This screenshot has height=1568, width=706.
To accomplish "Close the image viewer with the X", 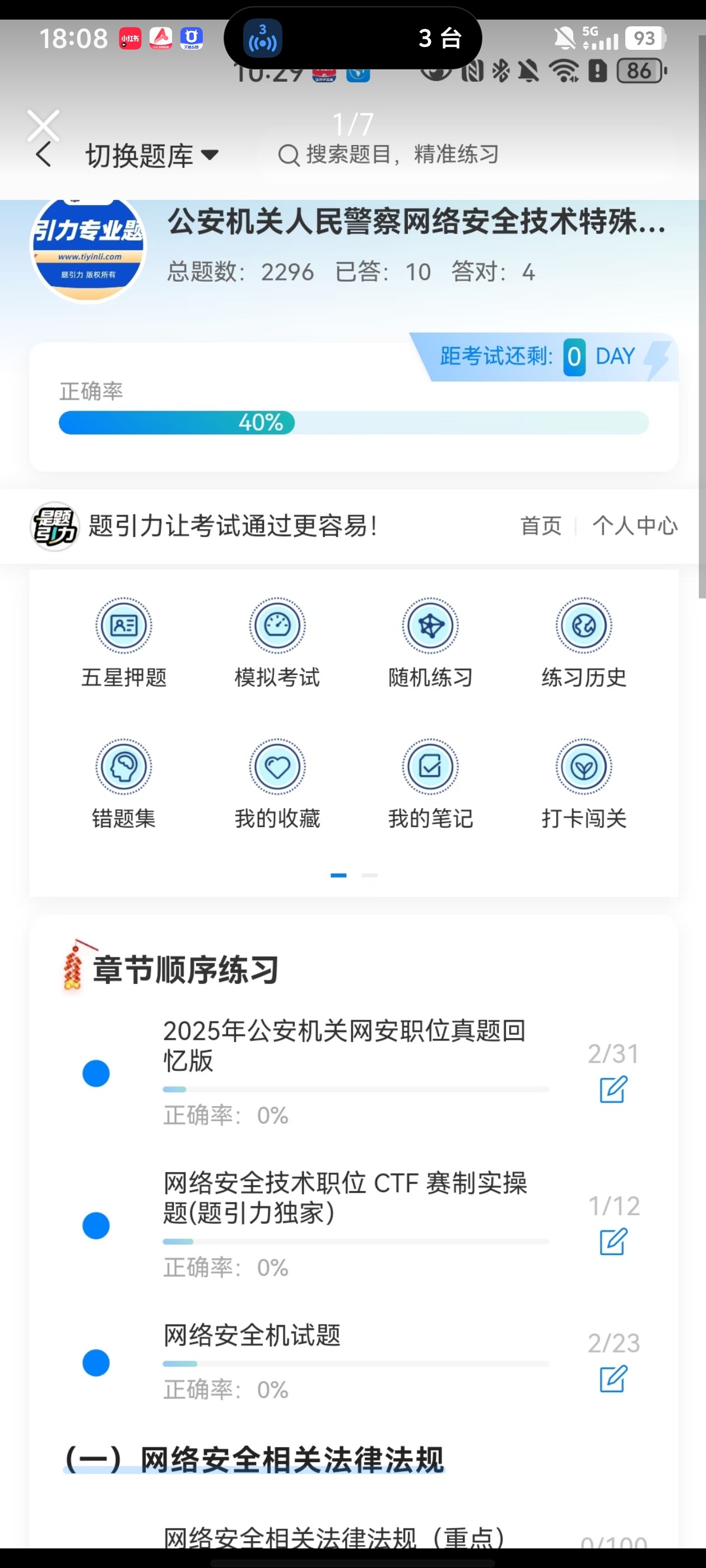I will 44,125.
